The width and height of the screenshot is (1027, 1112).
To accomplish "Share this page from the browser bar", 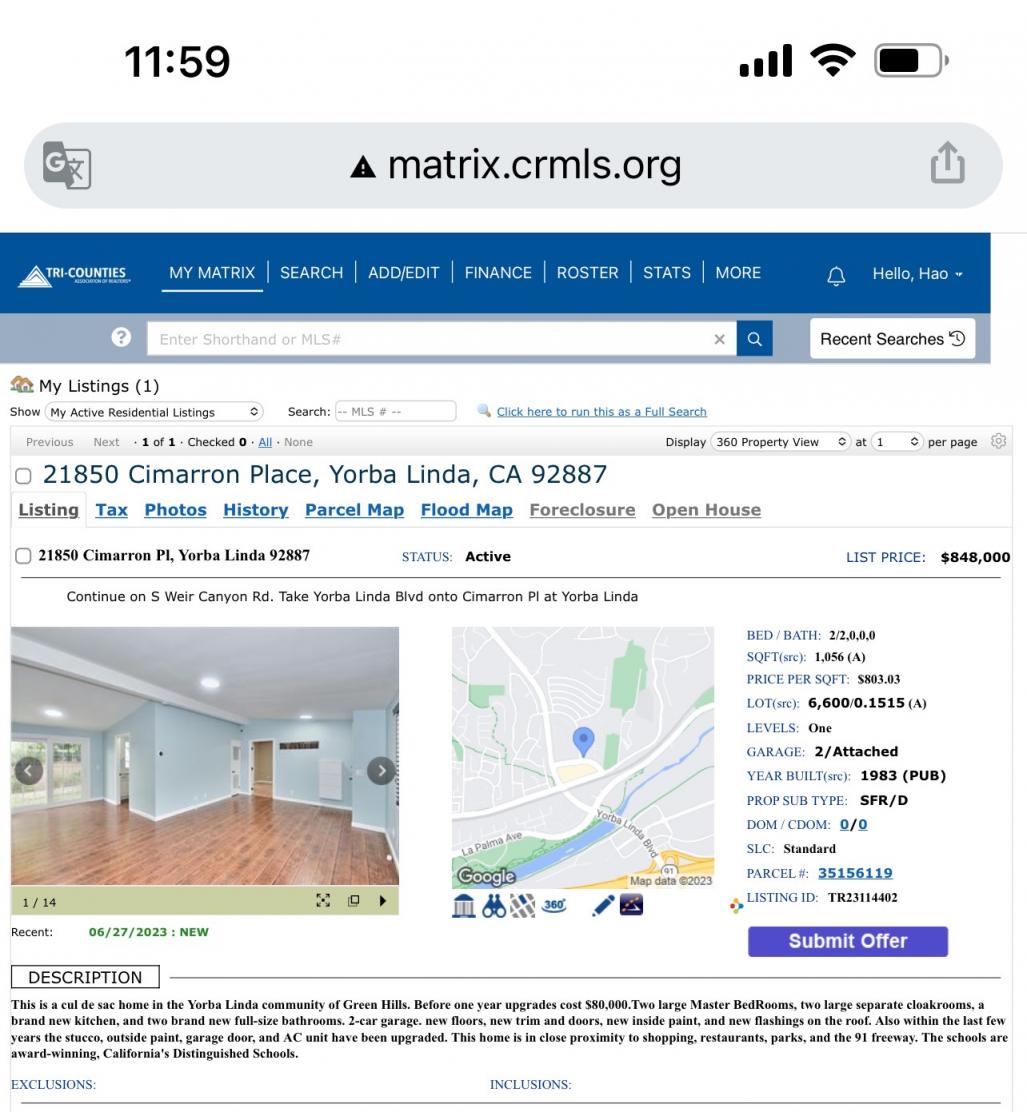I will (947, 165).
